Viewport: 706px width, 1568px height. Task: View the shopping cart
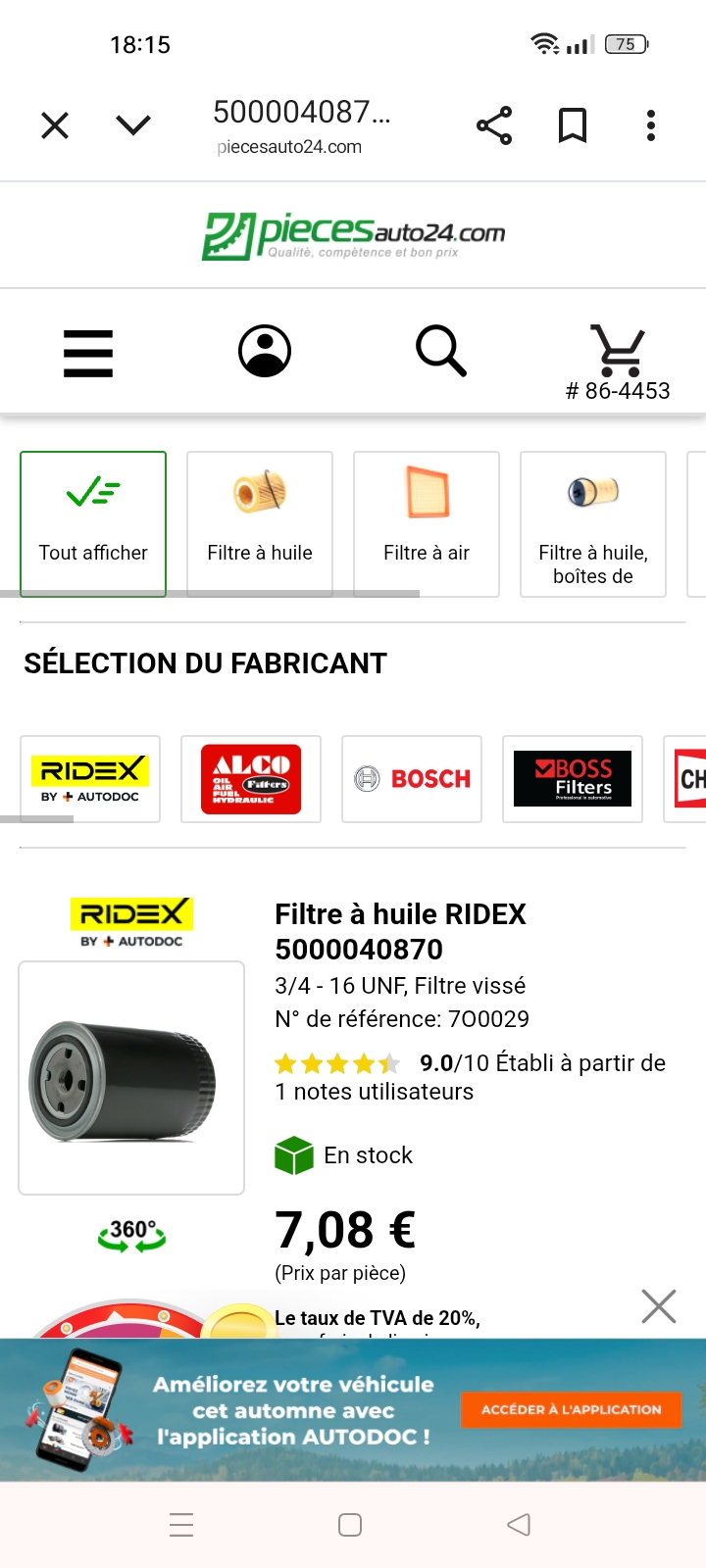[x=618, y=353]
